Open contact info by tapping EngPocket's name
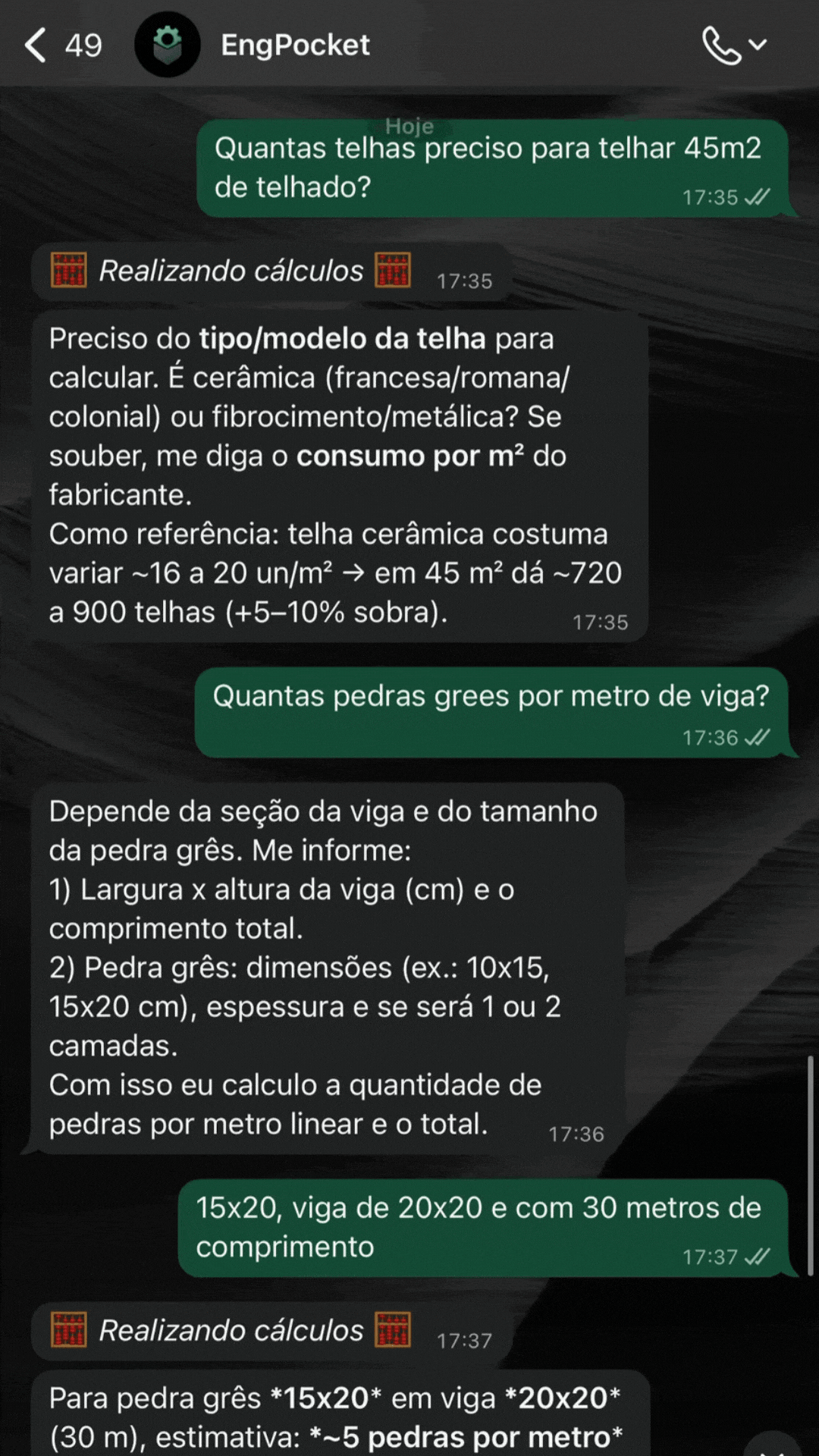The image size is (819, 1456). [x=294, y=45]
